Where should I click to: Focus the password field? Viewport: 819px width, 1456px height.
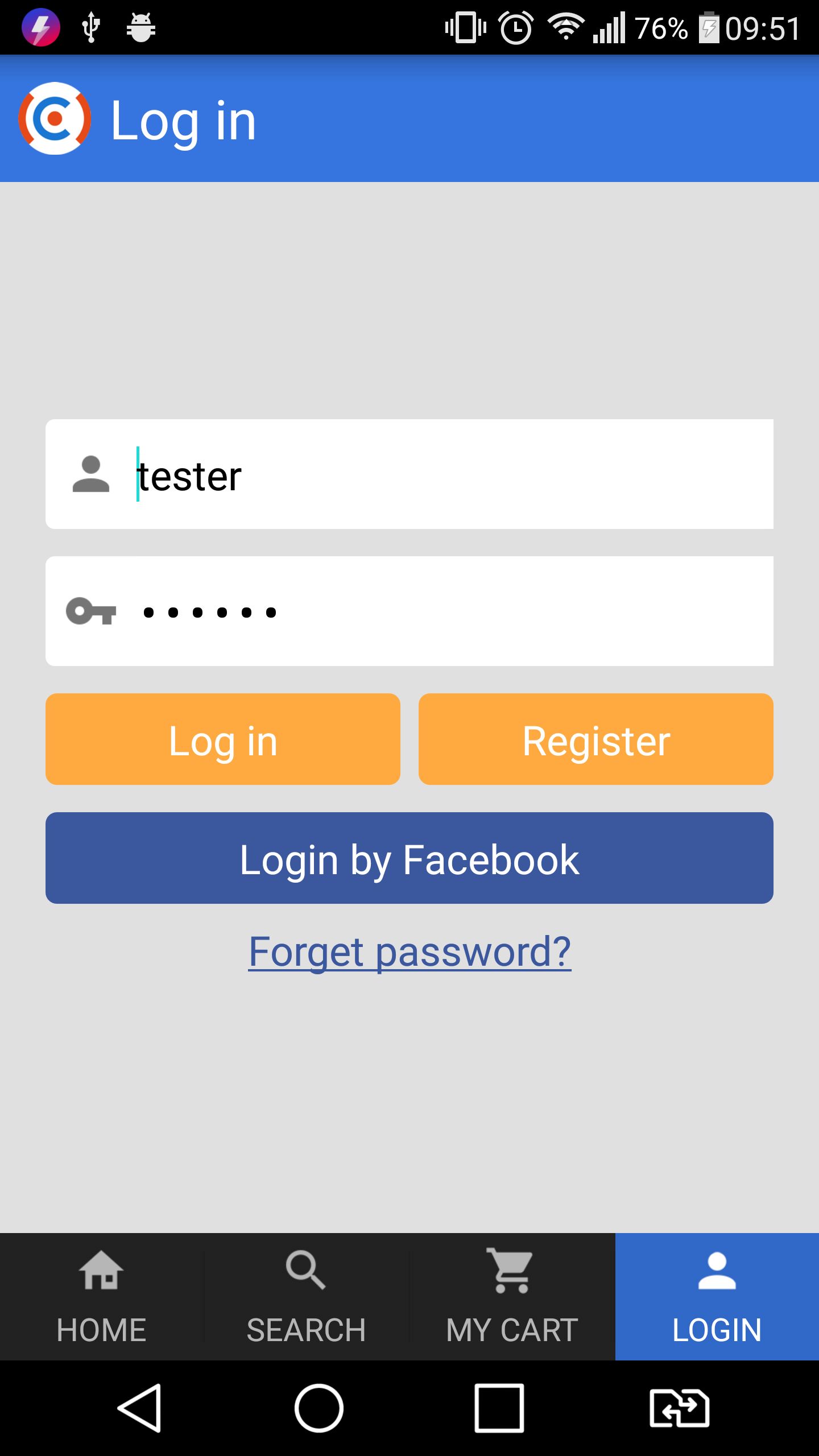[x=432, y=611]
